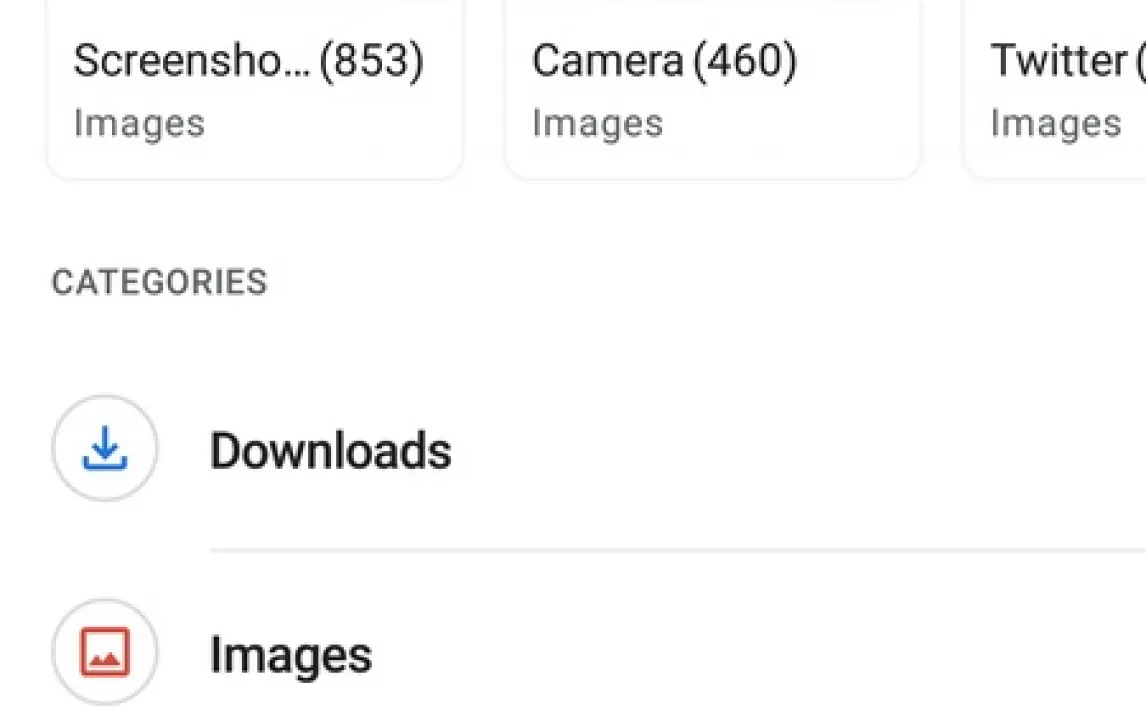1146x716 pixels.
Task: Open the Camera images folder card
Action: click(x=712, y=90)
